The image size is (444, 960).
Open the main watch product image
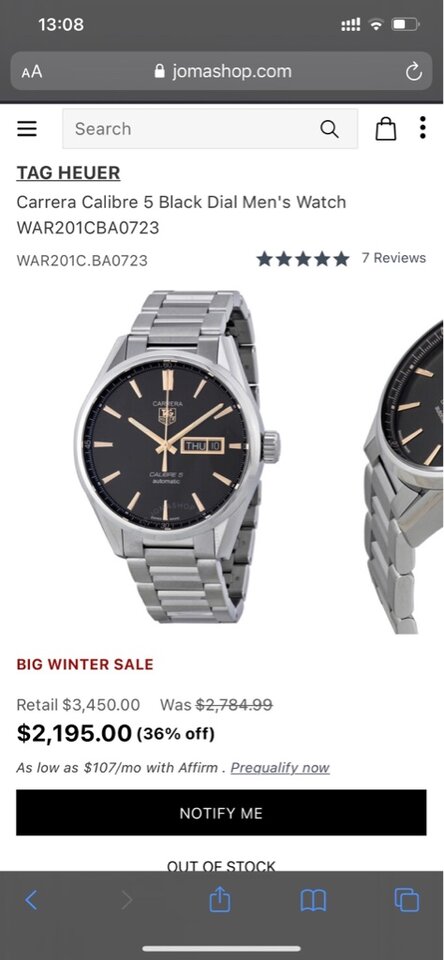click(177, 457)
